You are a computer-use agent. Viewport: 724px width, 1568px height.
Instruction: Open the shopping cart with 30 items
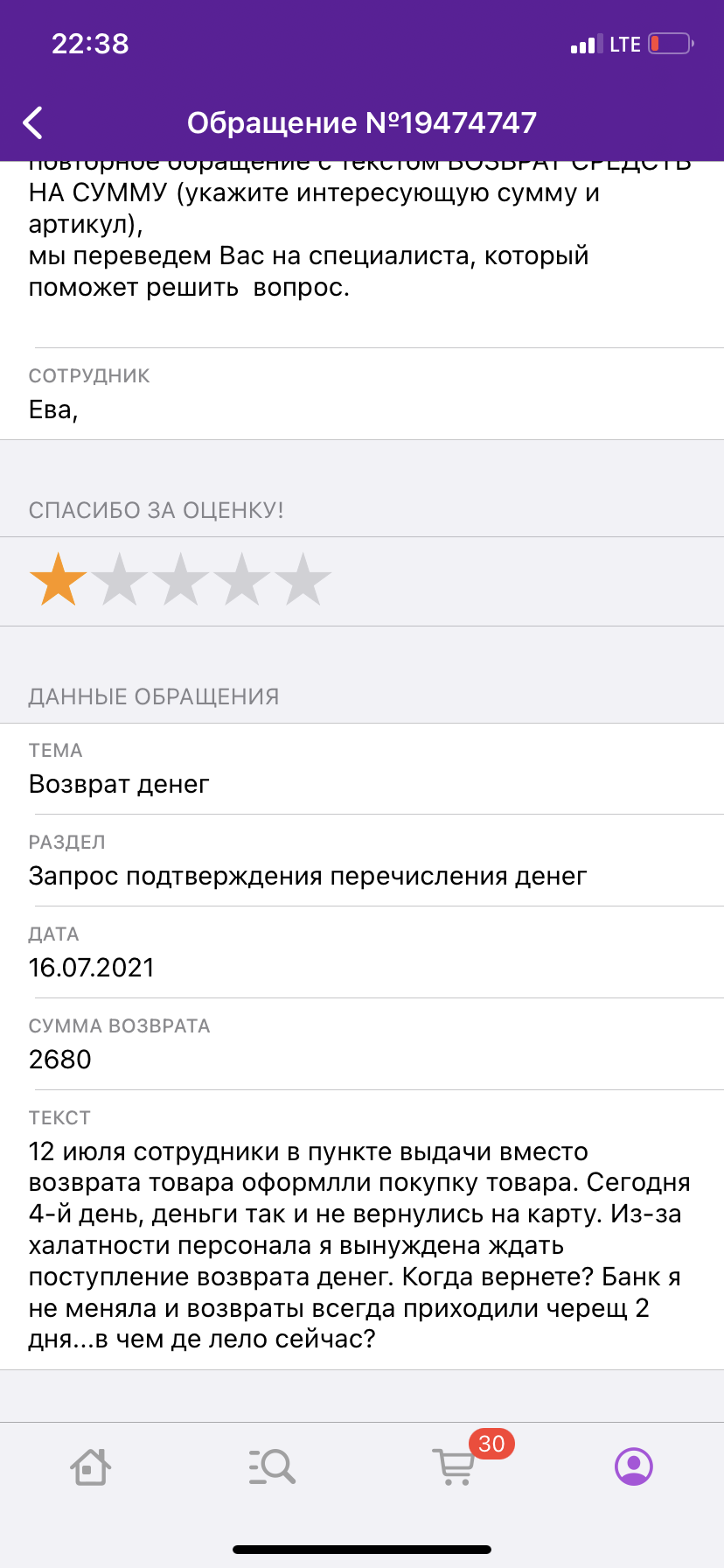click(x=455, y=1466)
